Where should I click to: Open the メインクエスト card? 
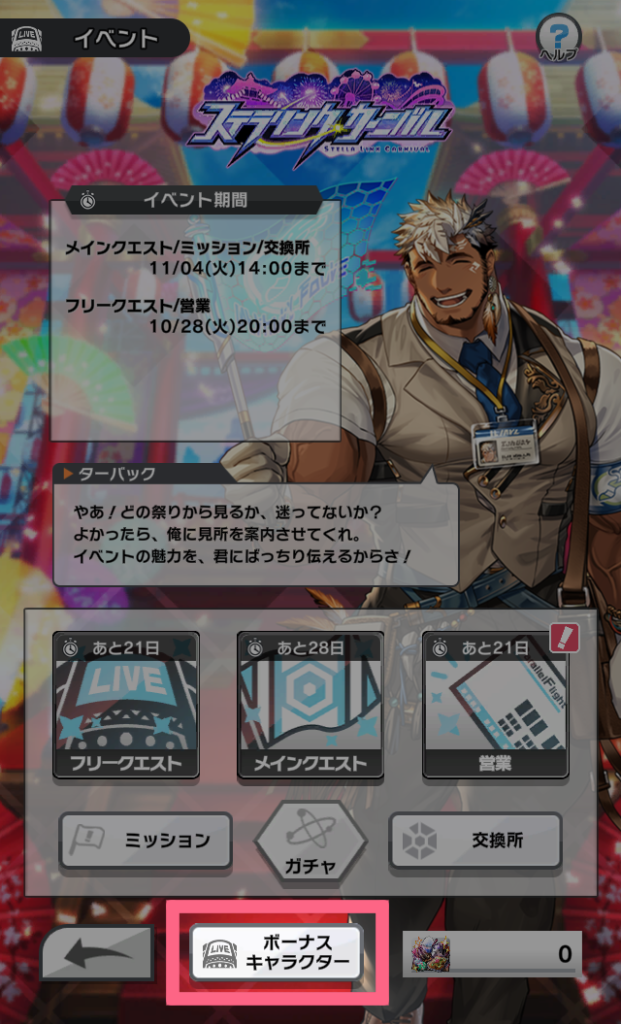(310, 705)
